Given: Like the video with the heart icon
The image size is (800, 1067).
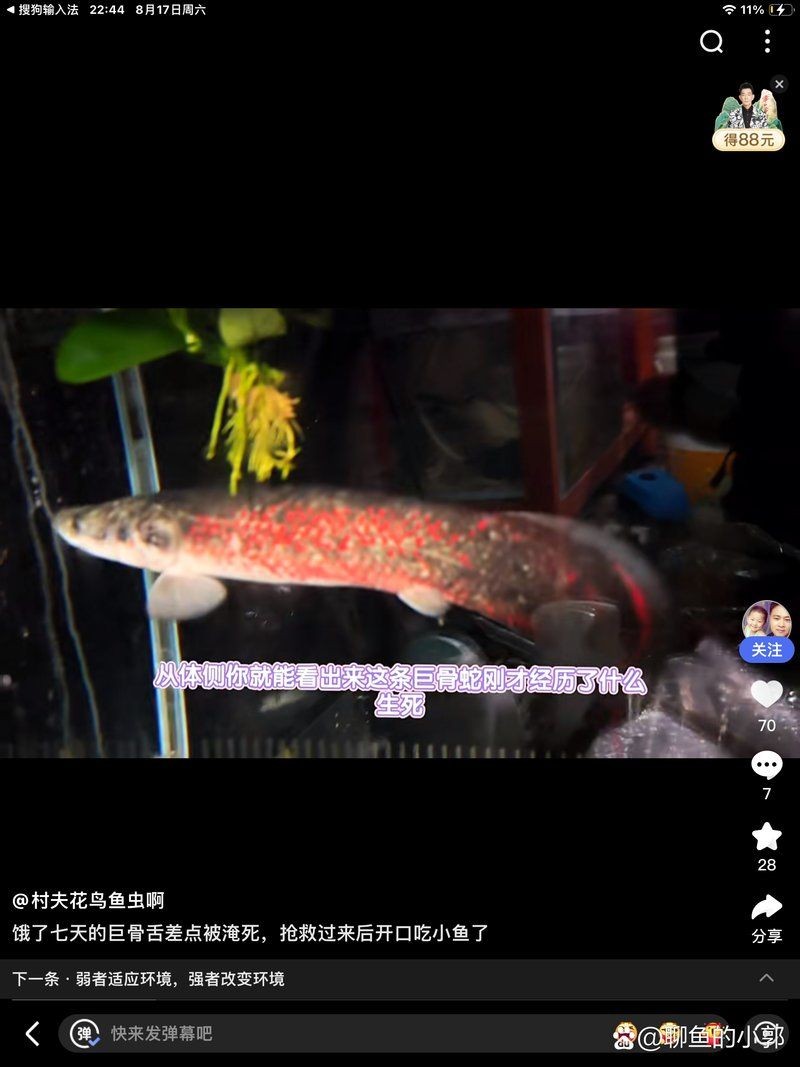Looking at the screenshot, I should 766,693.
